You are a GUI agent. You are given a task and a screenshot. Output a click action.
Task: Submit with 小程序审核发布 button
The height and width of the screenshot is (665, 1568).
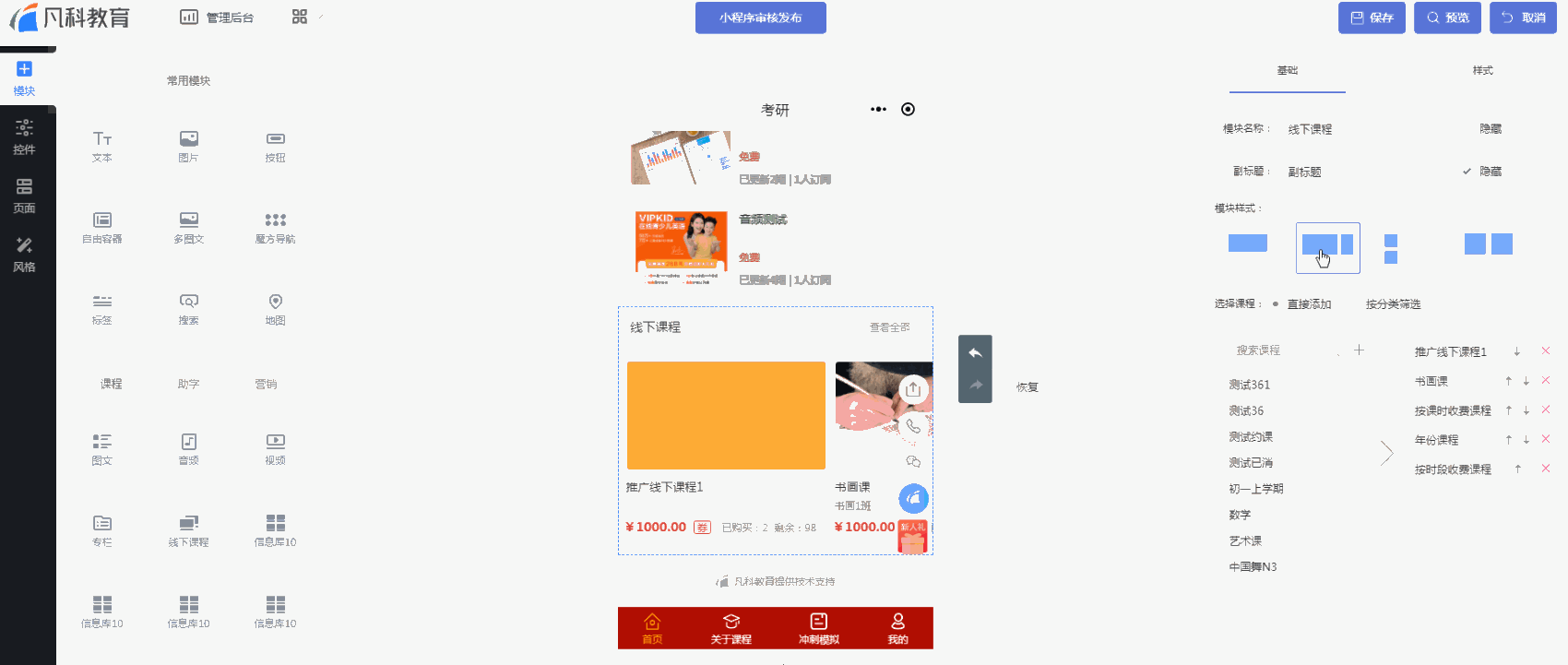760,18
